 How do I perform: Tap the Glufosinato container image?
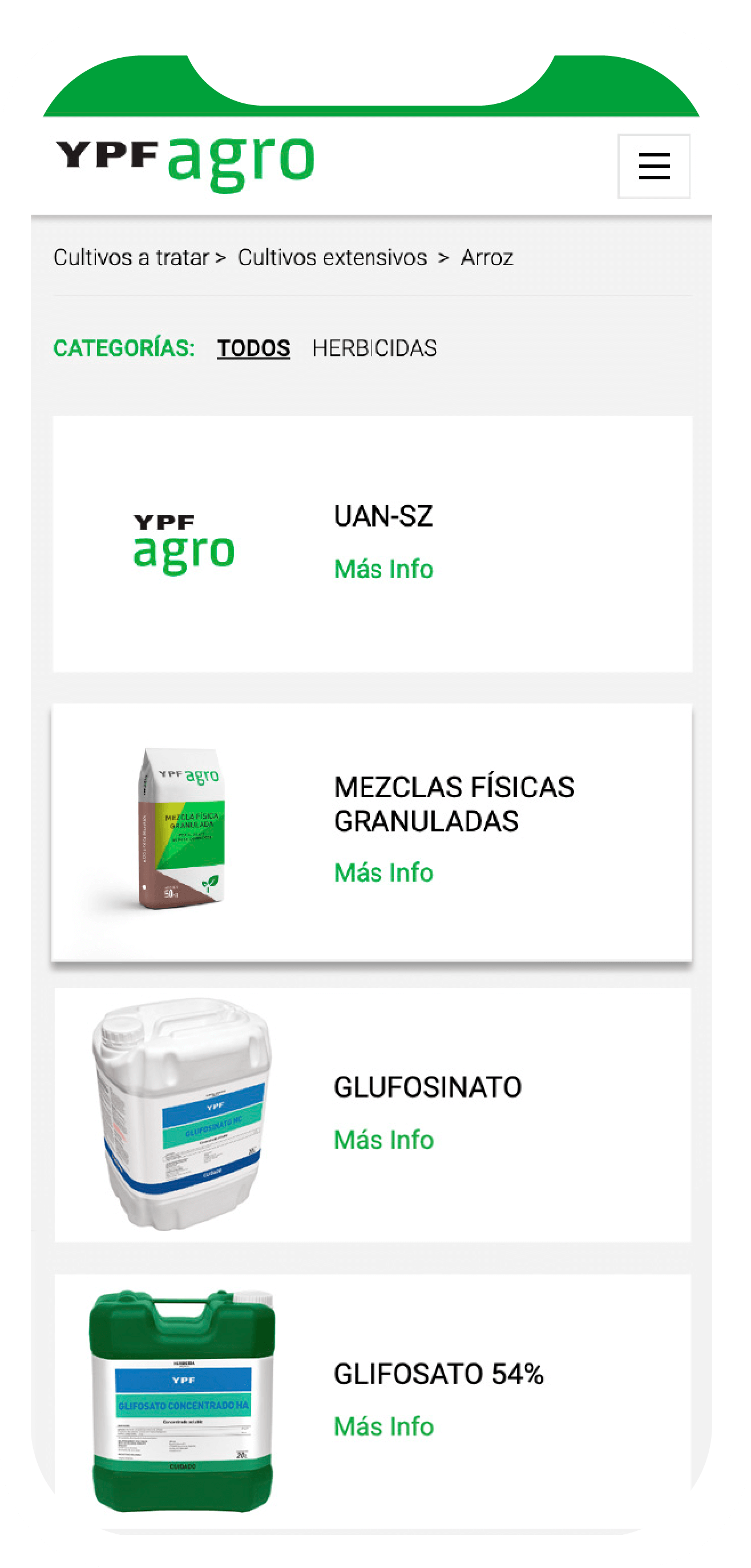pos(182,1115)
